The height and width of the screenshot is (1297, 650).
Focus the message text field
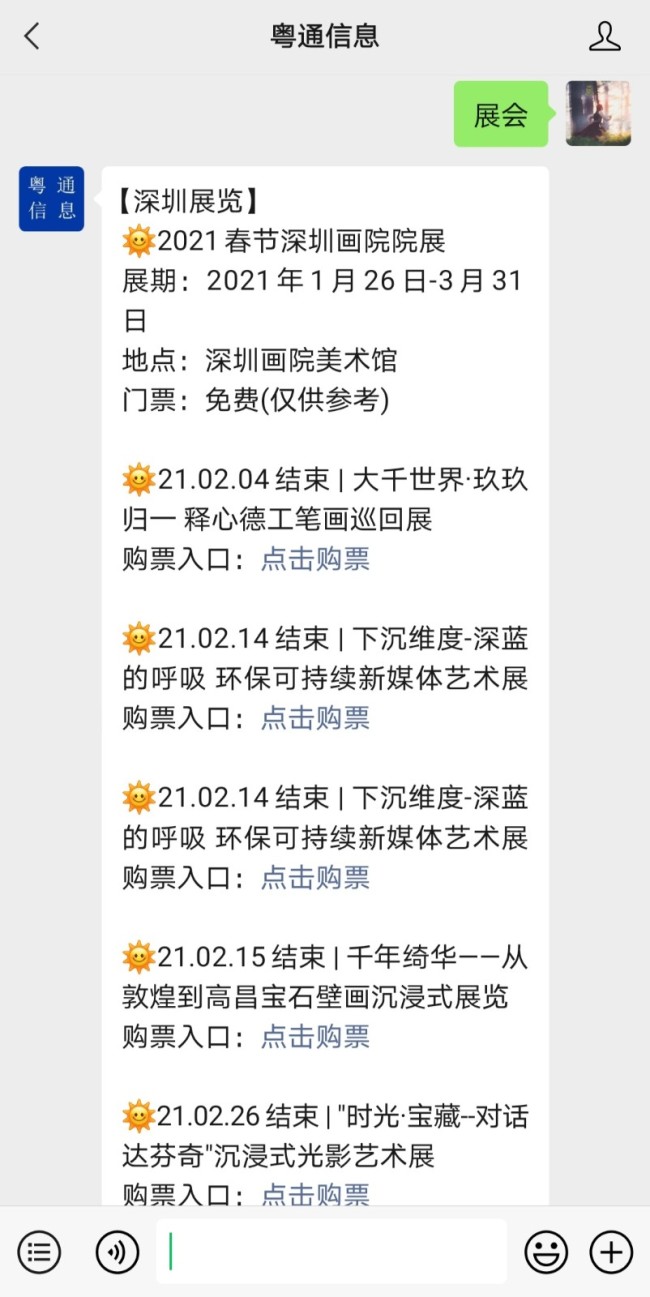click(330, 1251)
